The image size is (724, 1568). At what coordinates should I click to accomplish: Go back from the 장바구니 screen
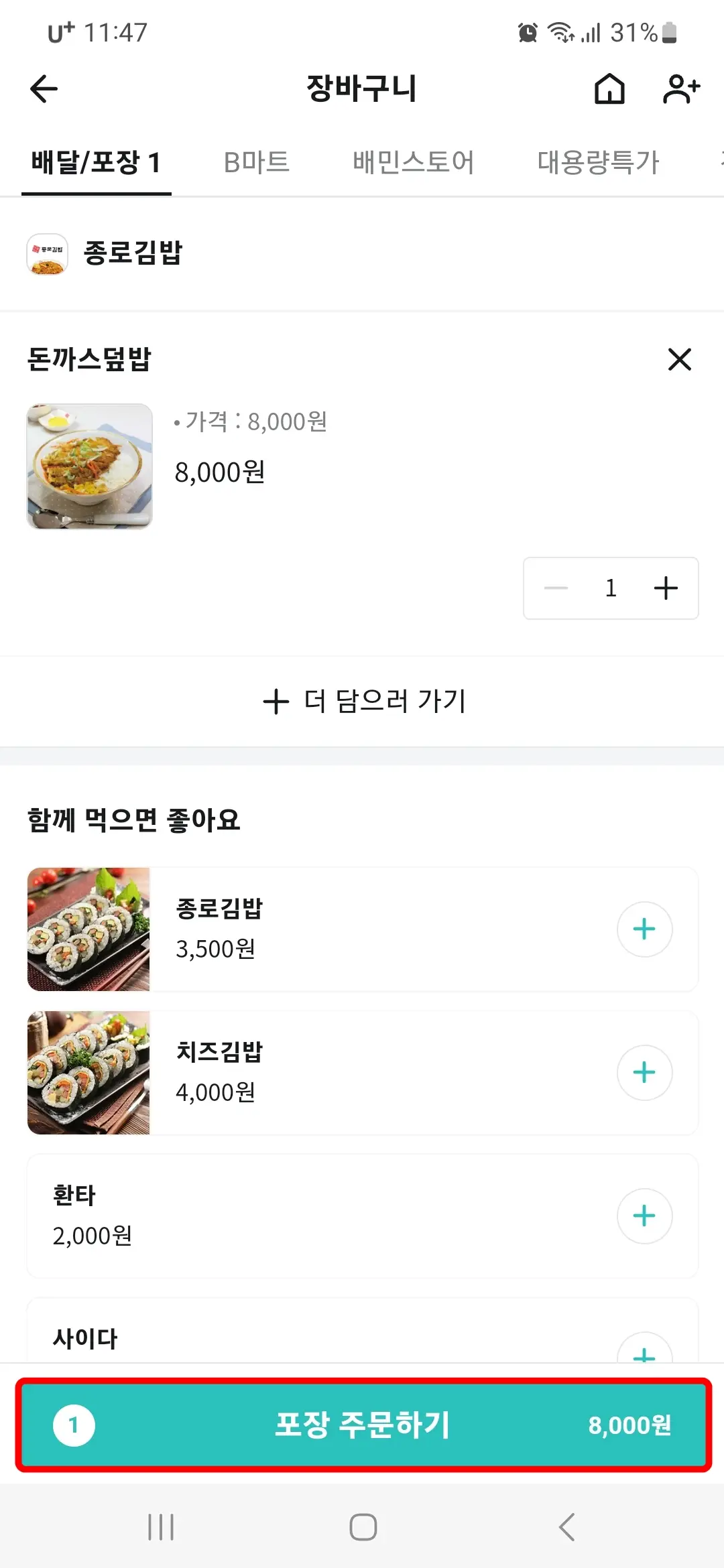pos(44,89)
